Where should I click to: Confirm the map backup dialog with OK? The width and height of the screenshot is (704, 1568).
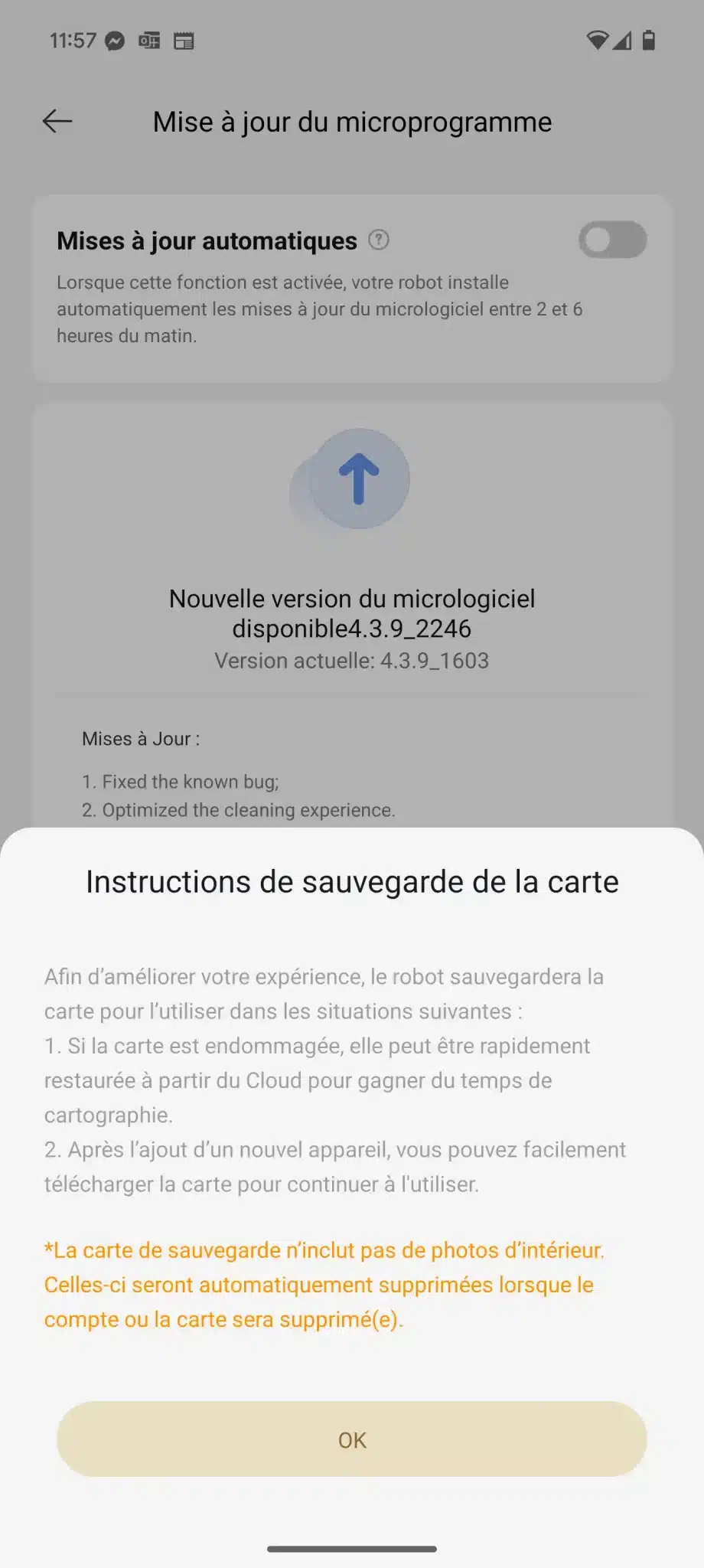pyautogui.click(x=352, y=1439)
